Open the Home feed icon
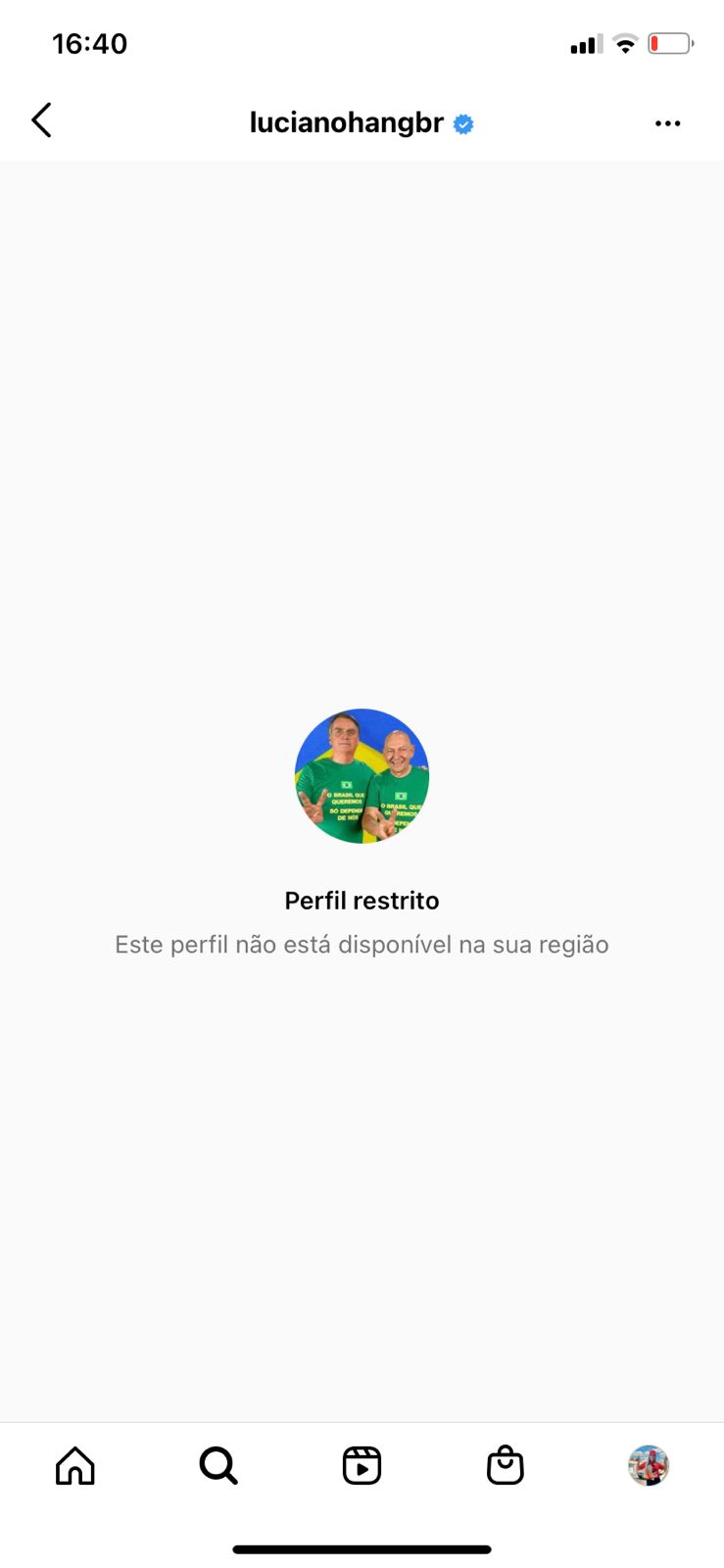724x1568 pixels. (74, 1465)
